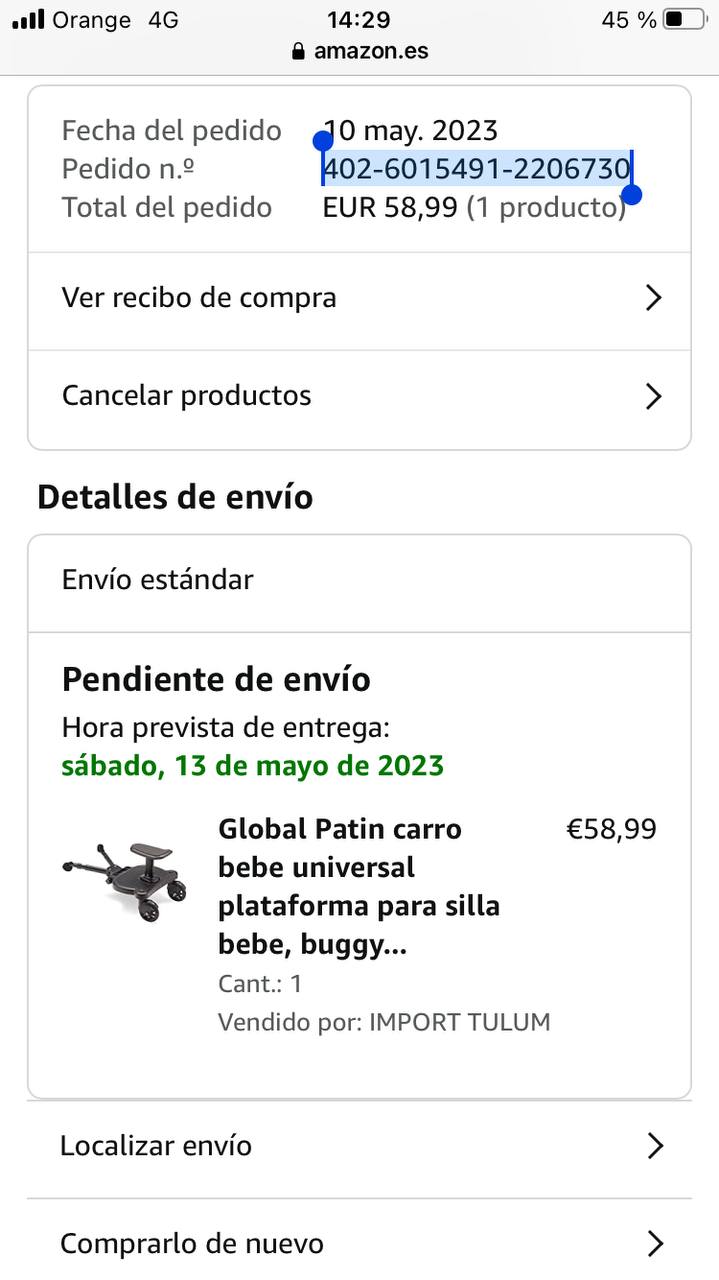Select Comprarlo de nuevo
The image size is (719, 1280).
pos(358,1244)
